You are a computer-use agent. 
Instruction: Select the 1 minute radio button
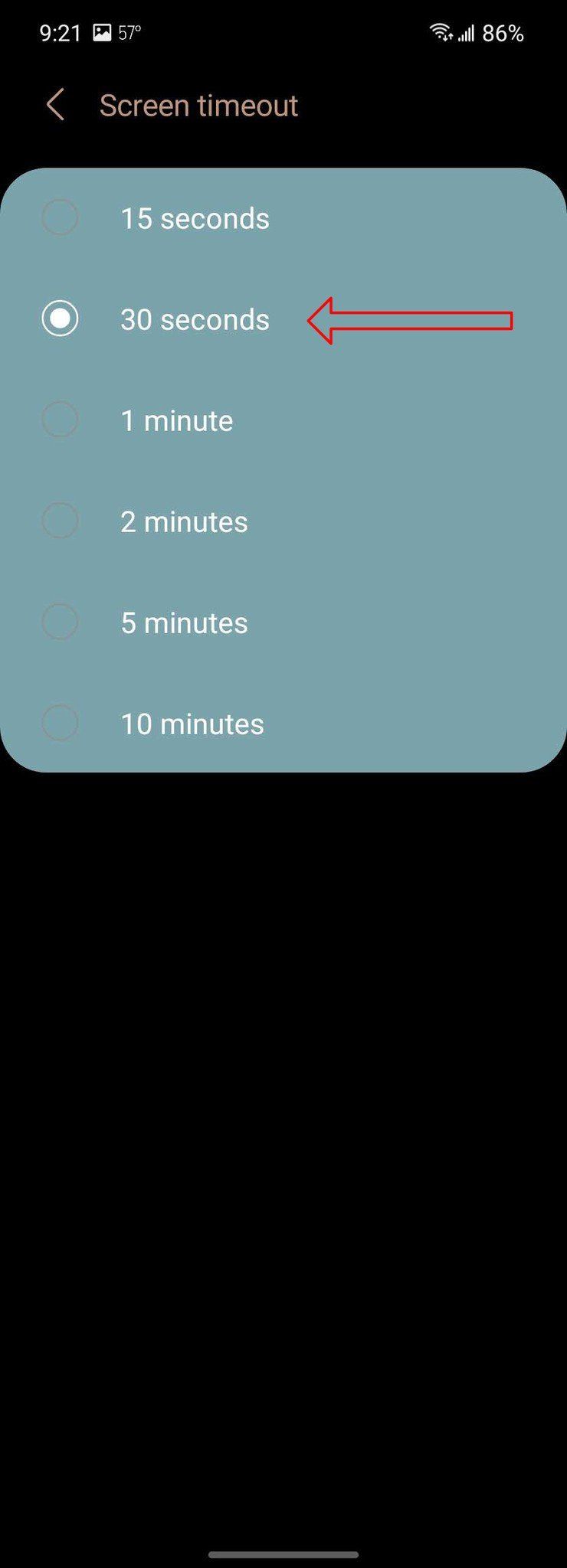click(x=60, y=420)
